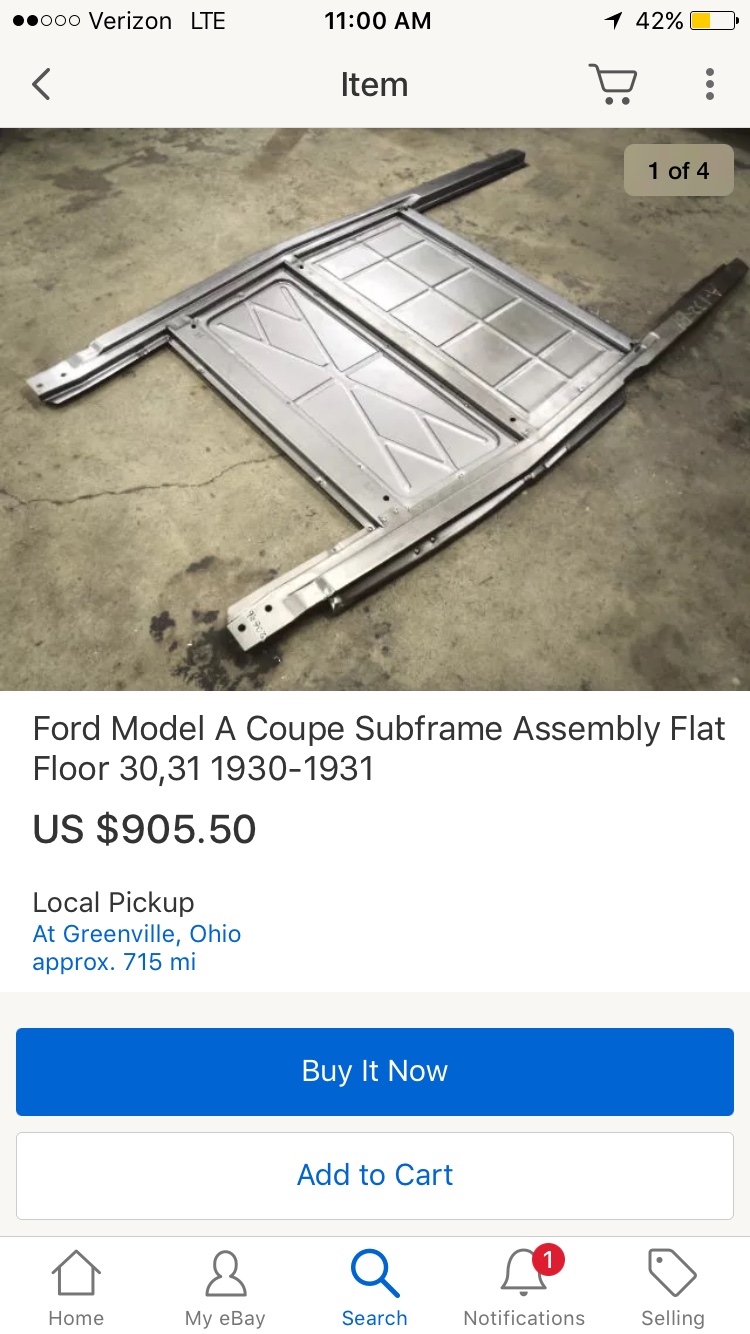Image resolution: width=750 pixels, height=1334 pixels.
Task: Tap Buy It Now
Action: [x=375, y=1071]
